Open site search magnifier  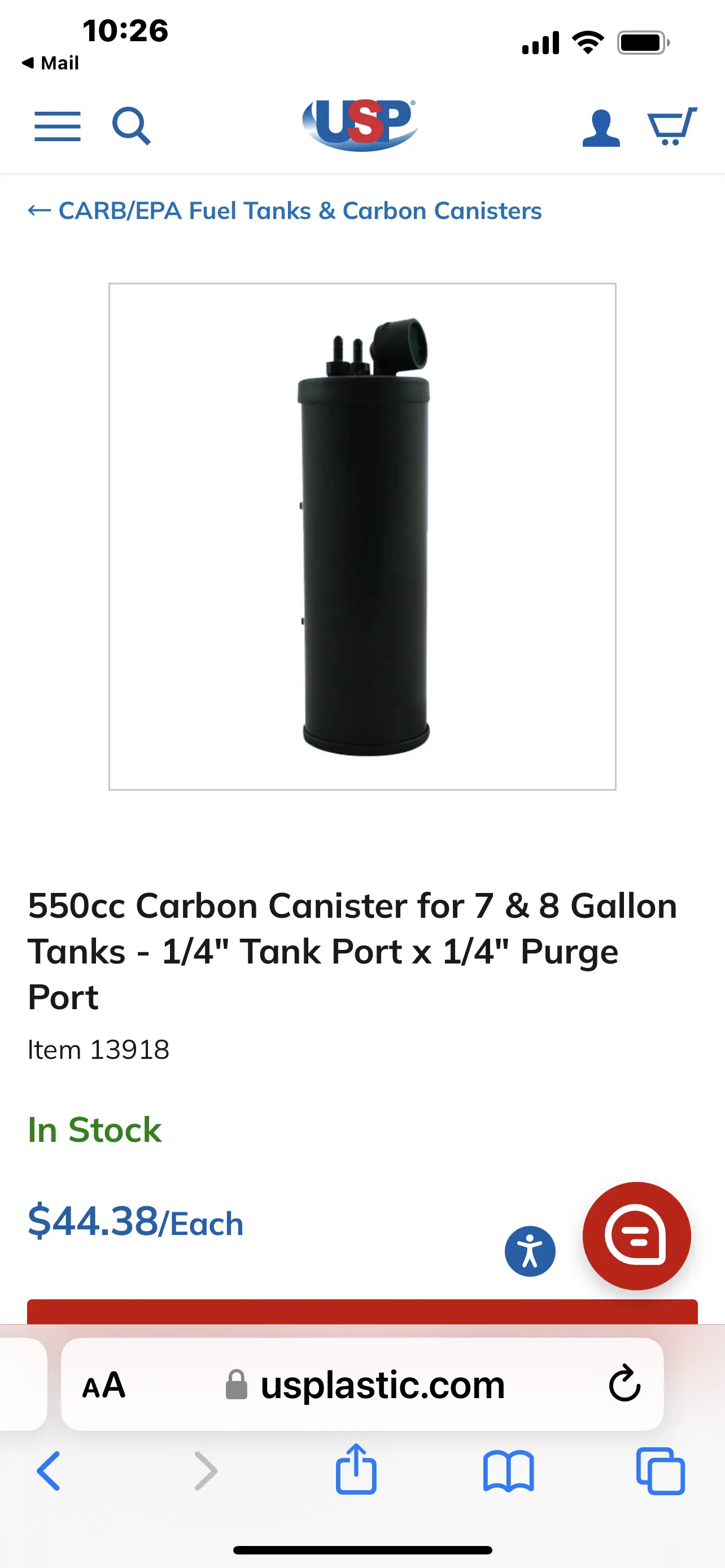click(x=131, y=126)
